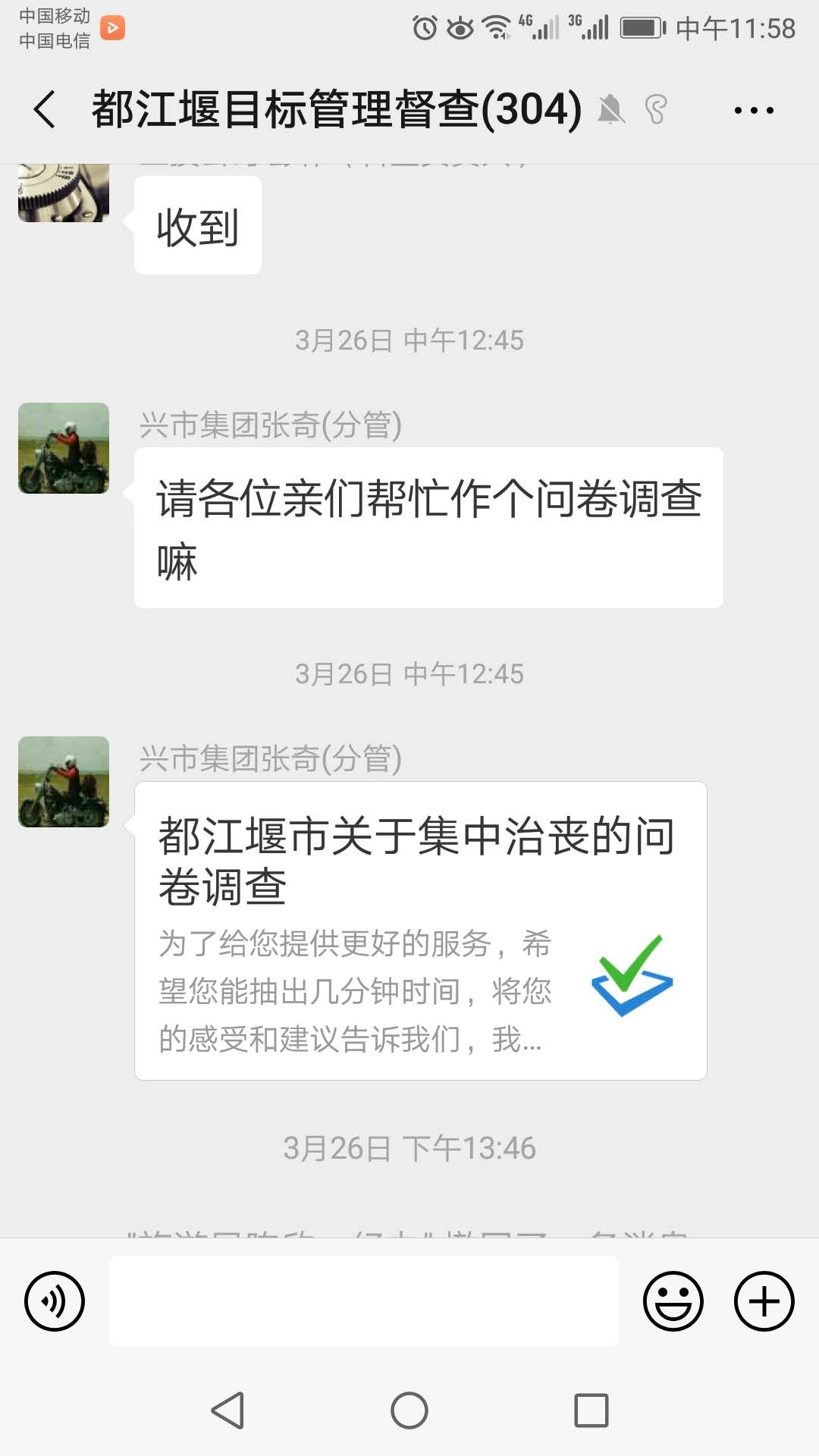Tap the system home button
Screen dimensions: 819x1456
(409, 1410)
